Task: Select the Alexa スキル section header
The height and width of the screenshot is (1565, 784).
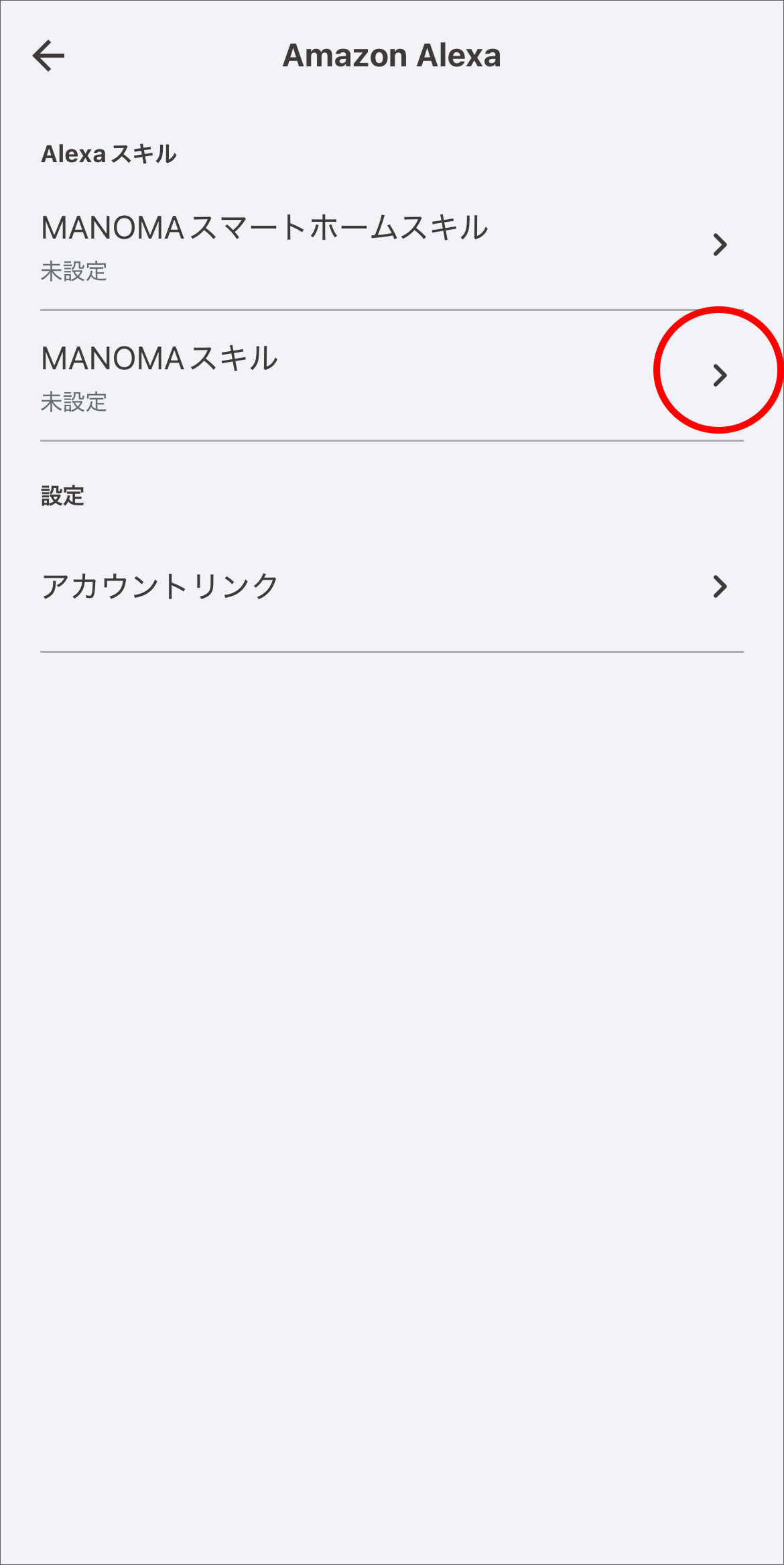Action: (107, 153)
